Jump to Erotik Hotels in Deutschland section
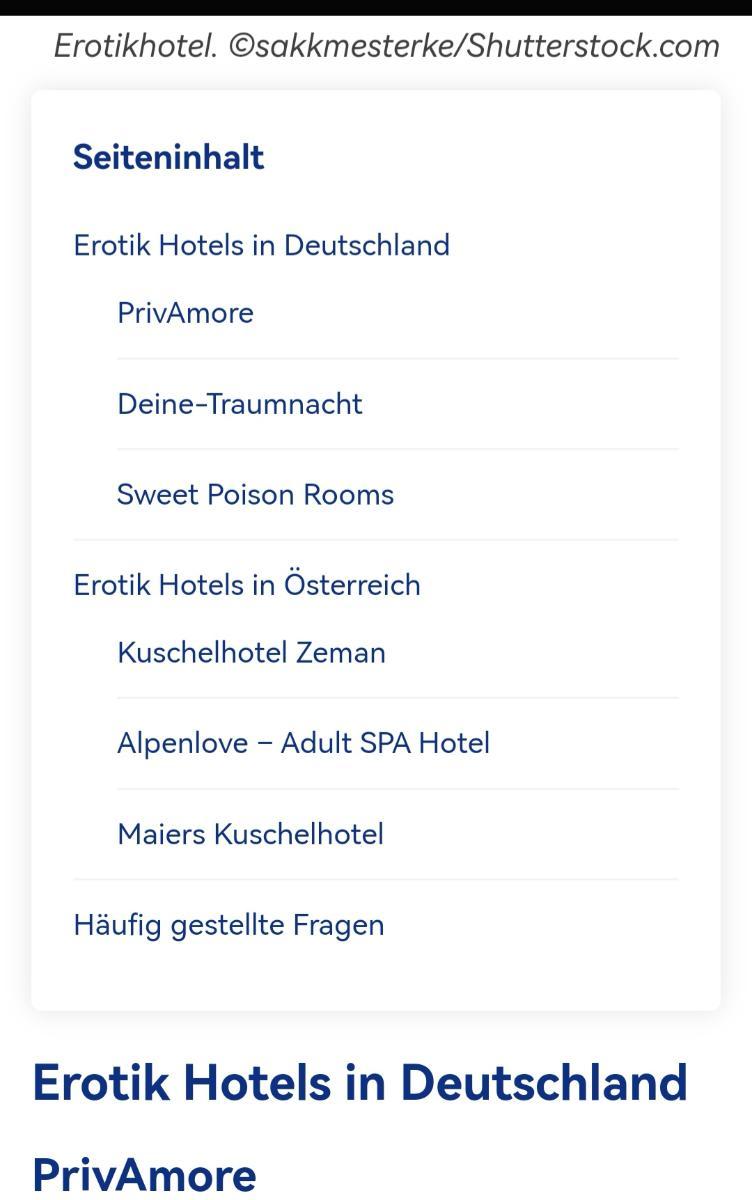Image resolution: width=752 pixels, height=1200 pixels. [x=261, y=245]
